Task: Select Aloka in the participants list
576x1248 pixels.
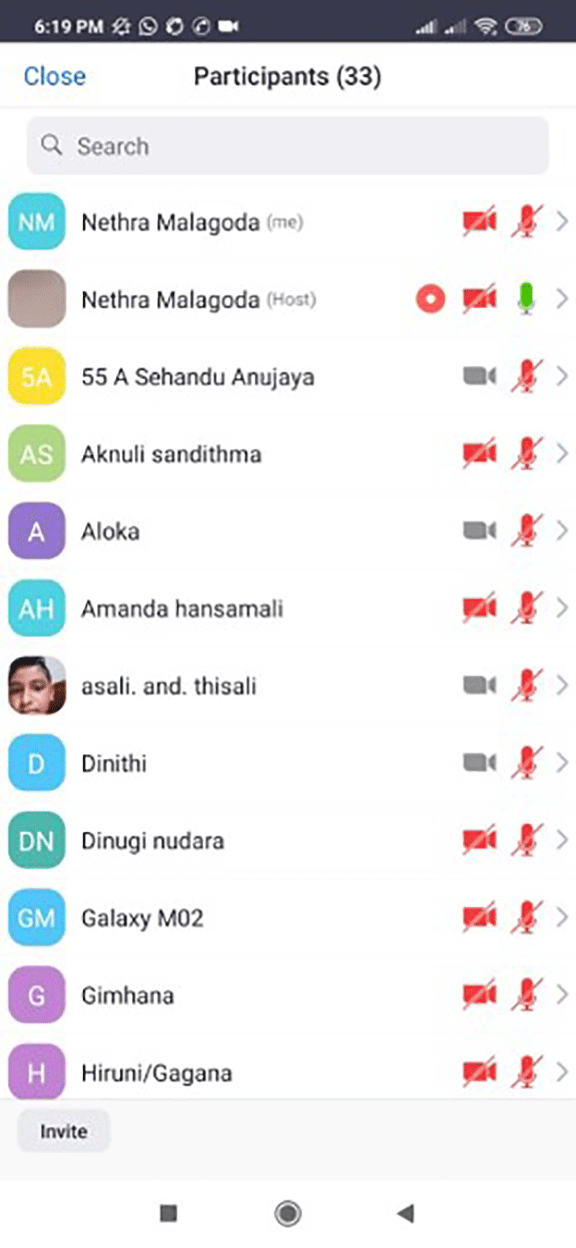Action: click(288, 531)
